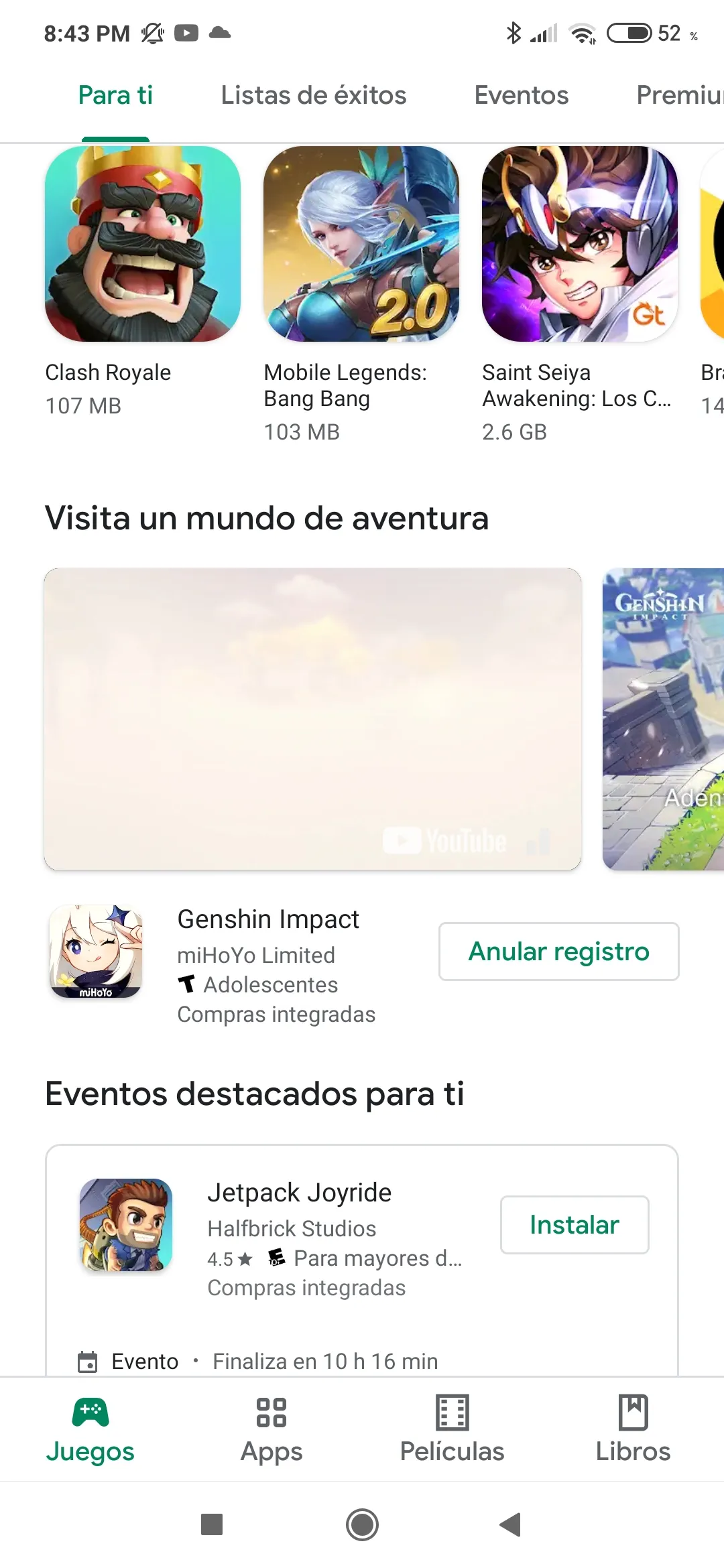Play the Genshin Impact YouTube trailer
724x1568 pixels.
312,719
